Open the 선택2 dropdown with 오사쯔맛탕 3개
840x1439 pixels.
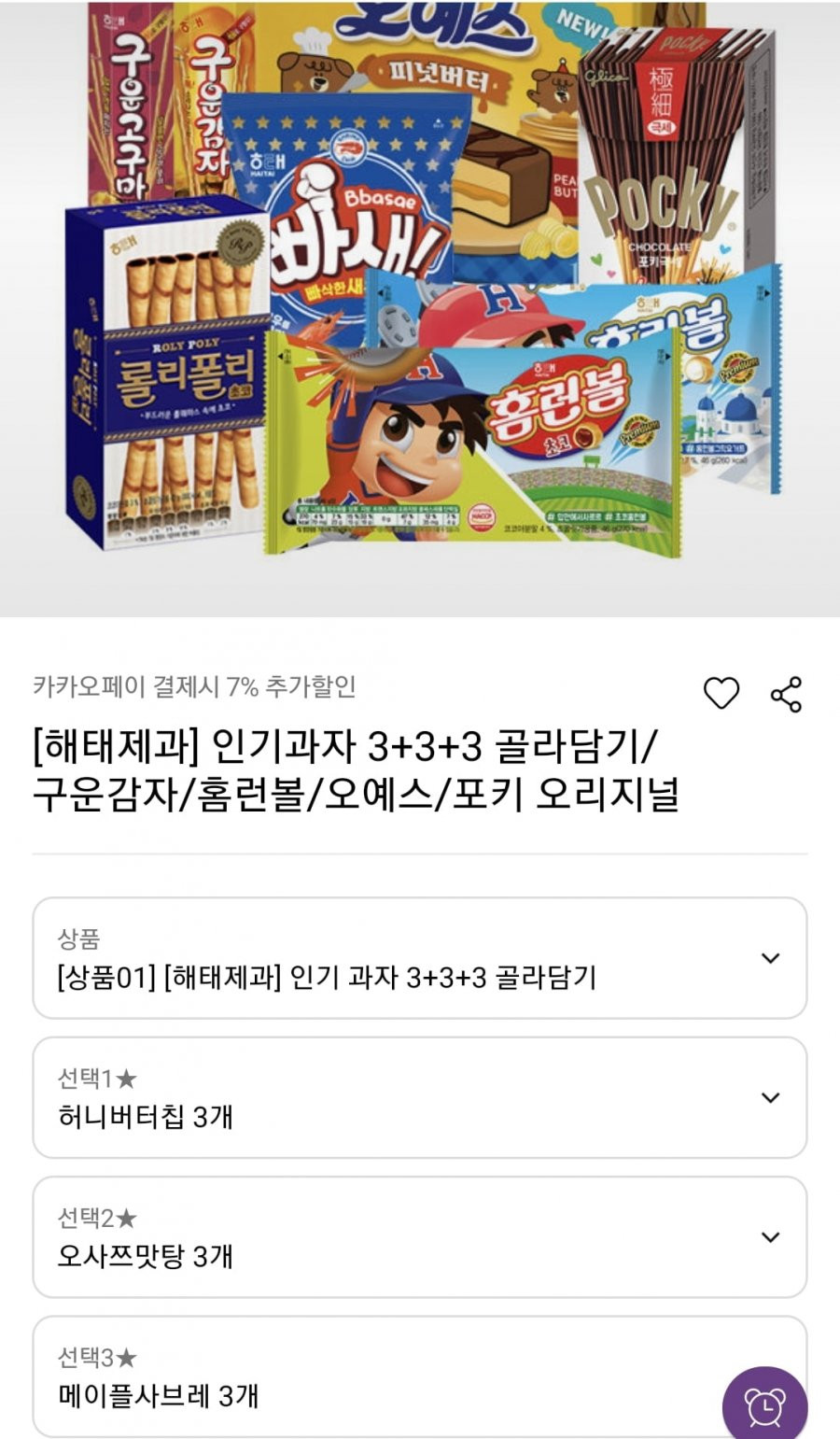point(420,1236)
